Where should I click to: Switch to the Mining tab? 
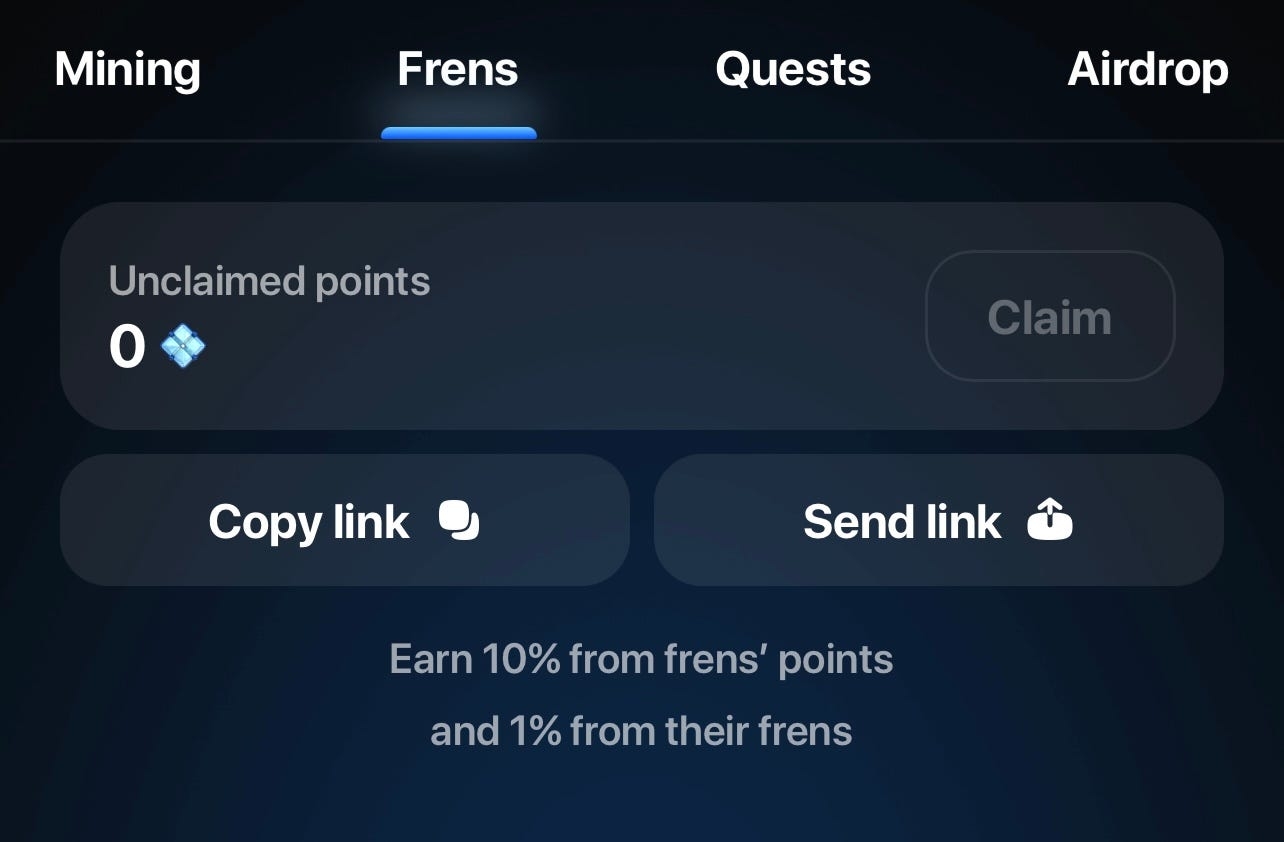[128, 70]
